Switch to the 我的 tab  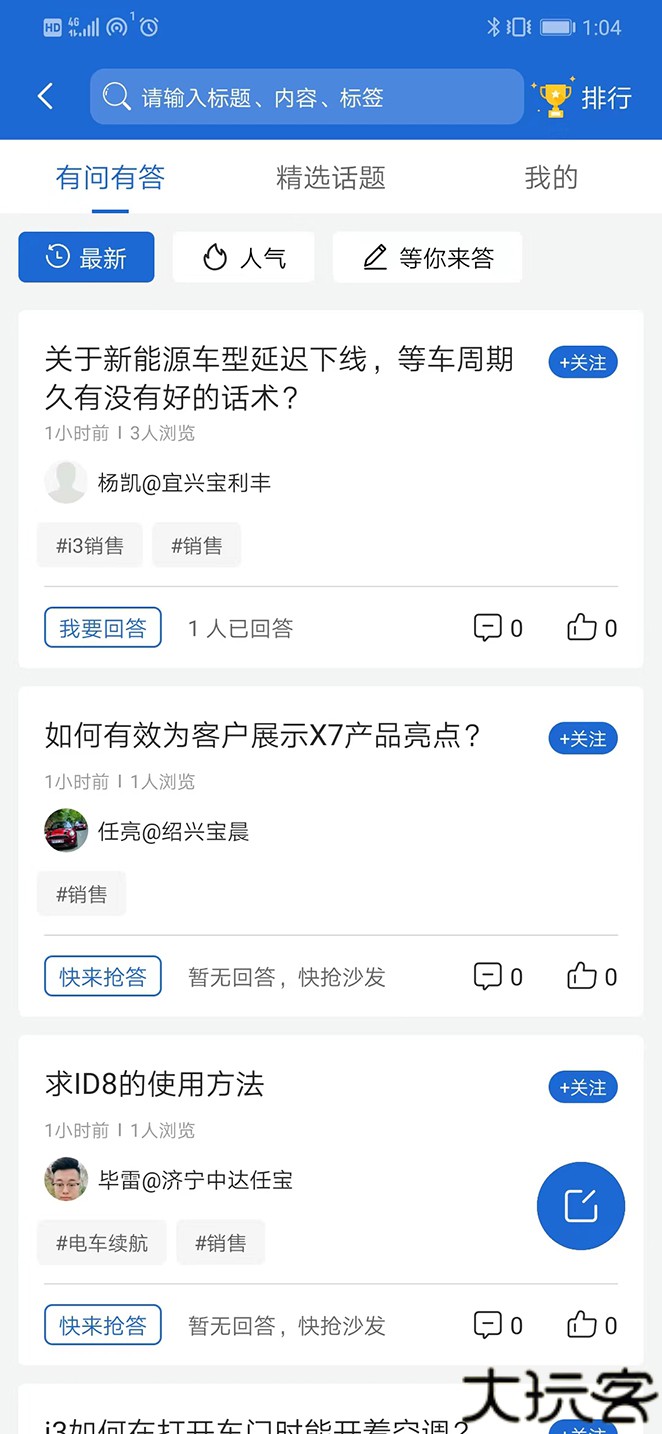point(551,178)
